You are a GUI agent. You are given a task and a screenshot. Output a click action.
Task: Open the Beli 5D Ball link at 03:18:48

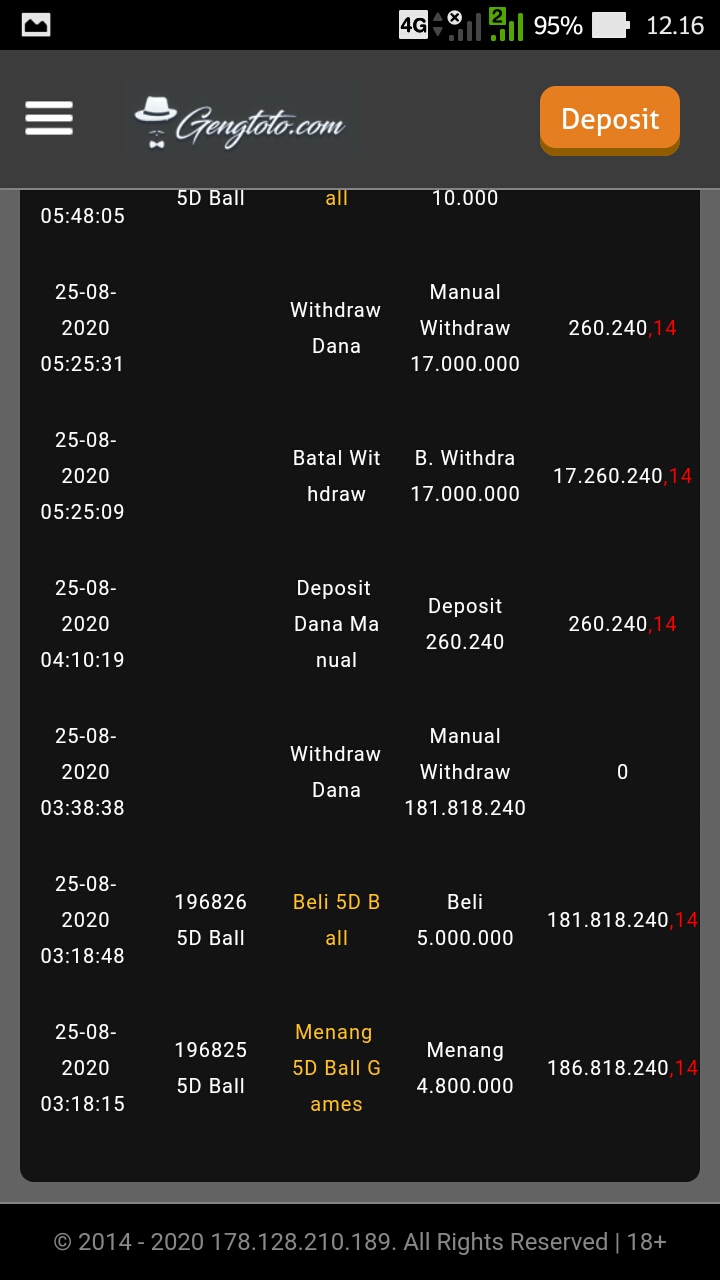coord(336,920)
